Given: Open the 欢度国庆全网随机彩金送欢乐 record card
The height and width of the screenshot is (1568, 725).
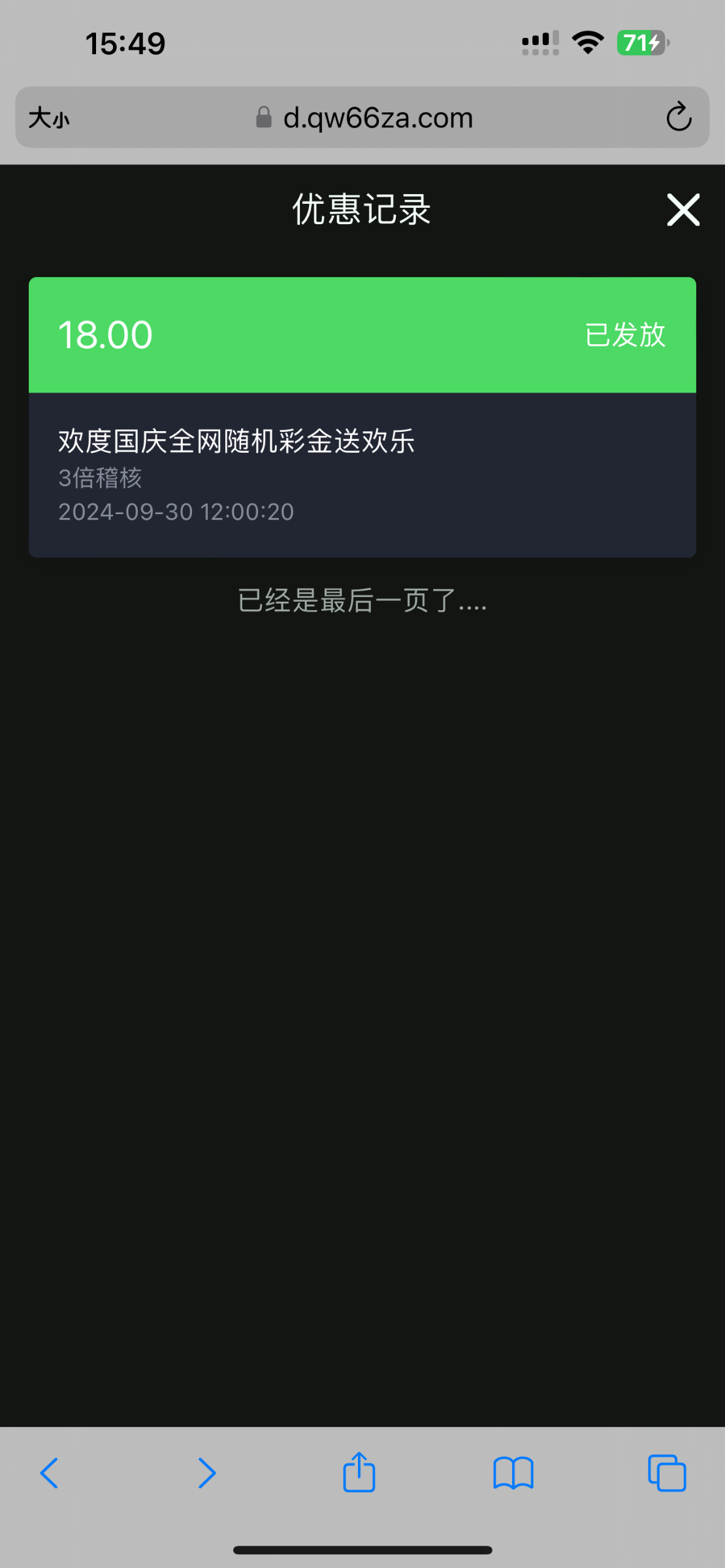Looking at the screenshot, I should tap(362, 474).
